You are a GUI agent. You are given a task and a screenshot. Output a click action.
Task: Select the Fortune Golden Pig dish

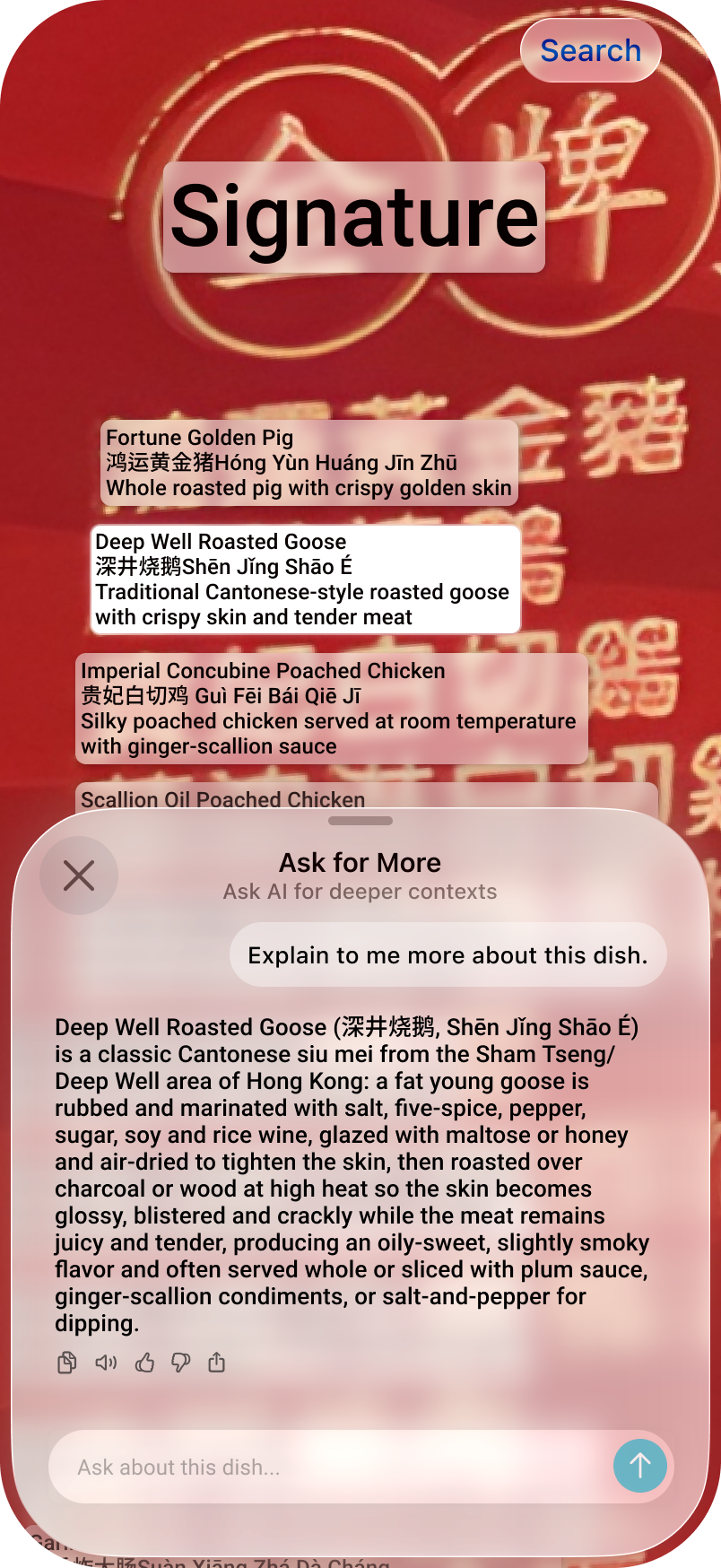[308, 463]
